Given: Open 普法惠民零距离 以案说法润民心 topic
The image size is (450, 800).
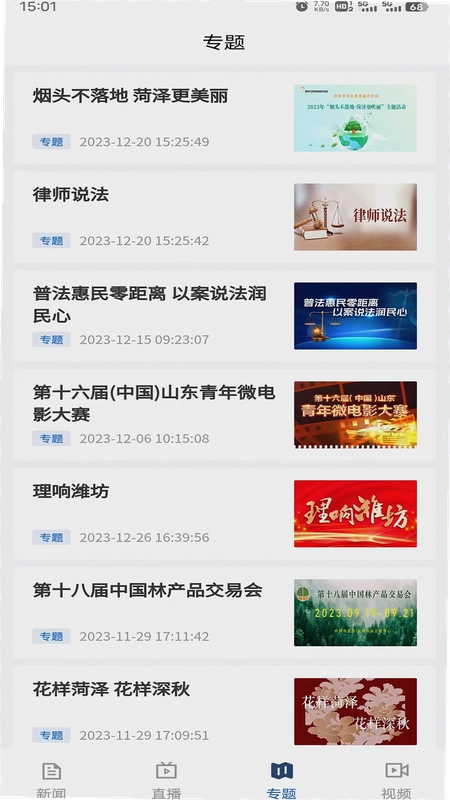Looking at the screenshot, I should tap(224, 316).
